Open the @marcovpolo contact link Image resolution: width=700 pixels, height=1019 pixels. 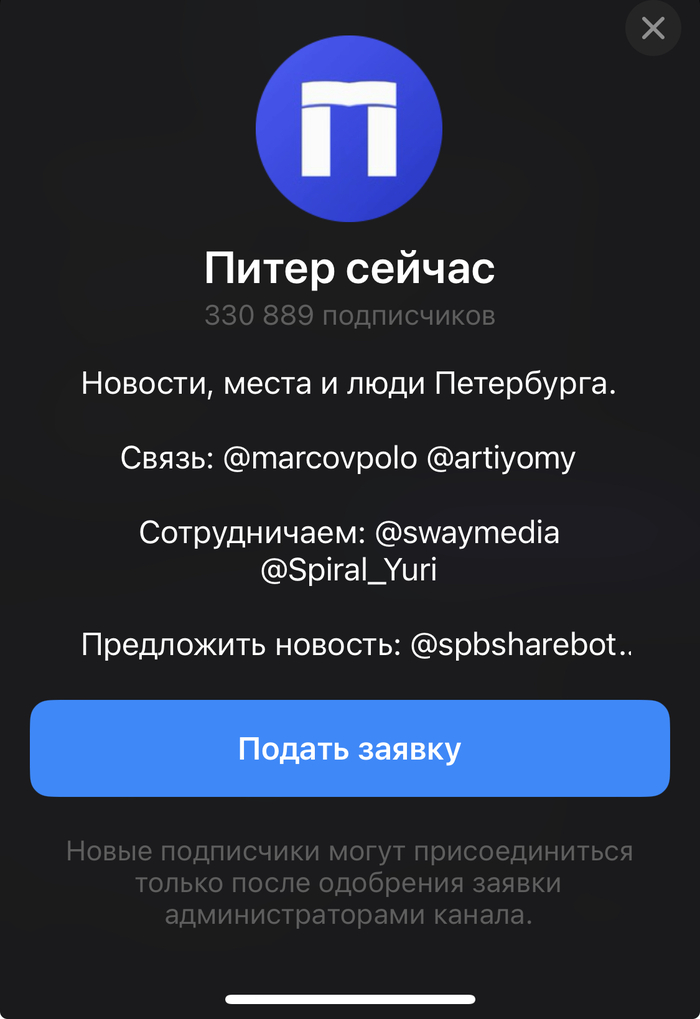pos(320,458)
